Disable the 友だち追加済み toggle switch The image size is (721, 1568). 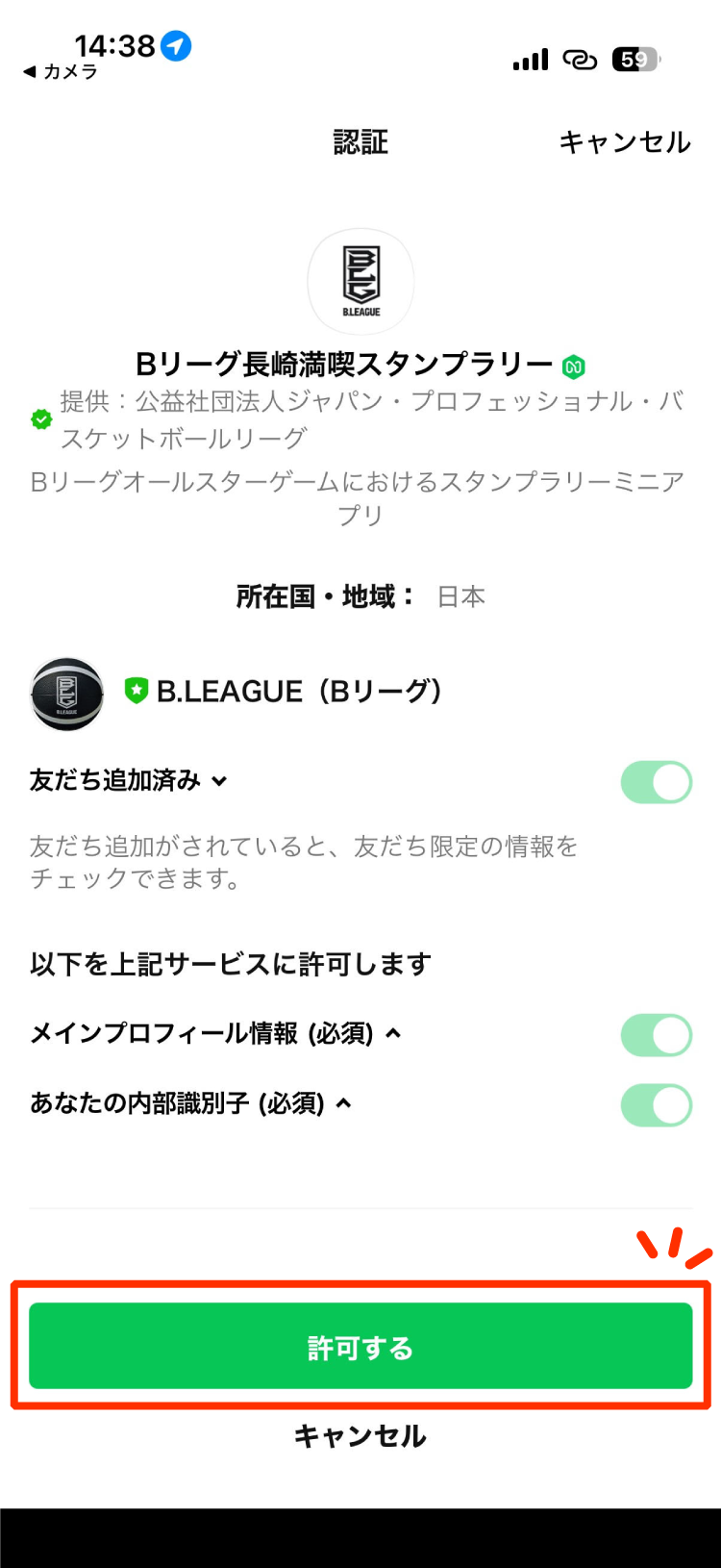point(656,781)
